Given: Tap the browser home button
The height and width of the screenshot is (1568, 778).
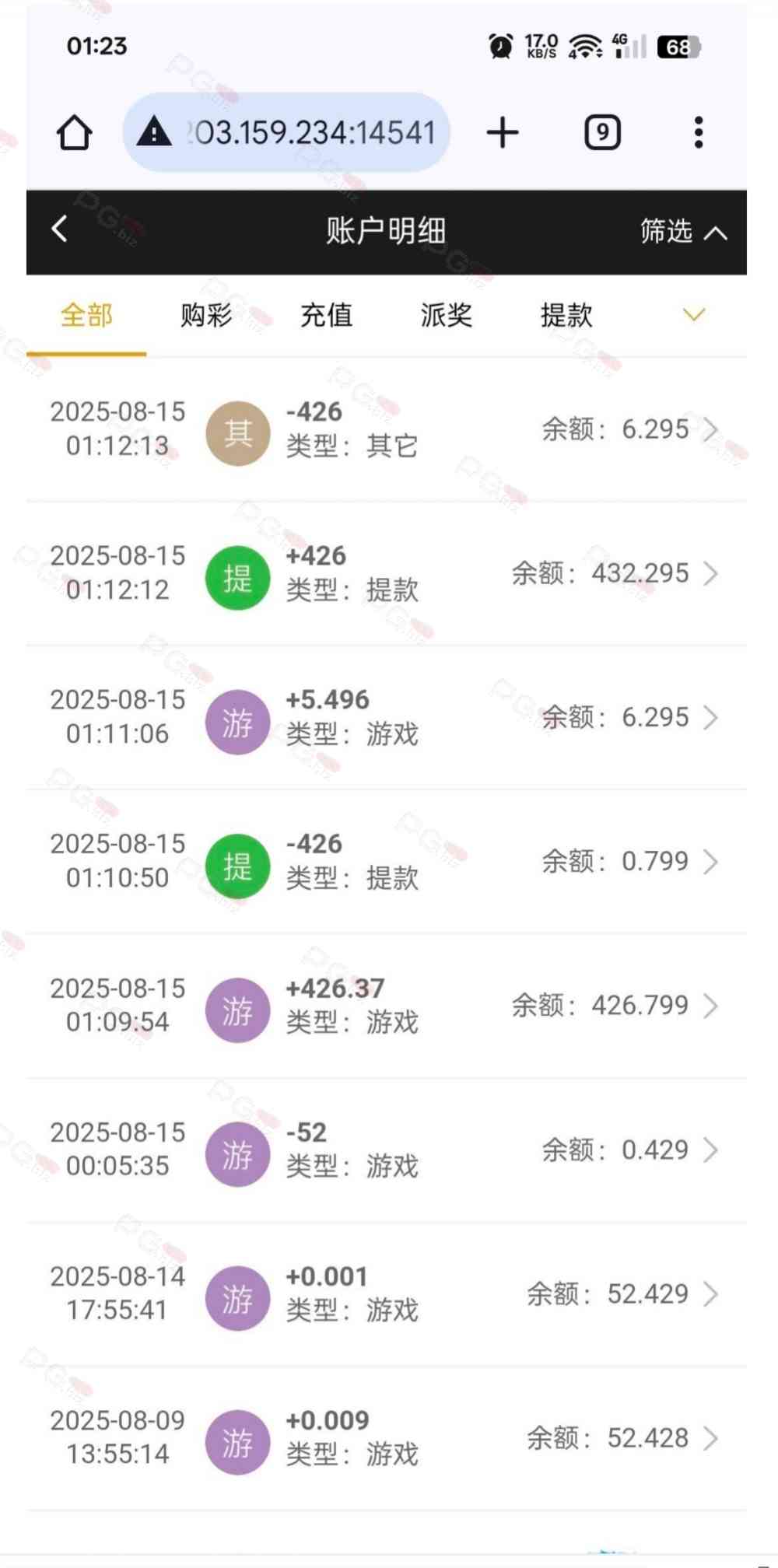Looking at the screenshot, I should [x=75, y=132].
